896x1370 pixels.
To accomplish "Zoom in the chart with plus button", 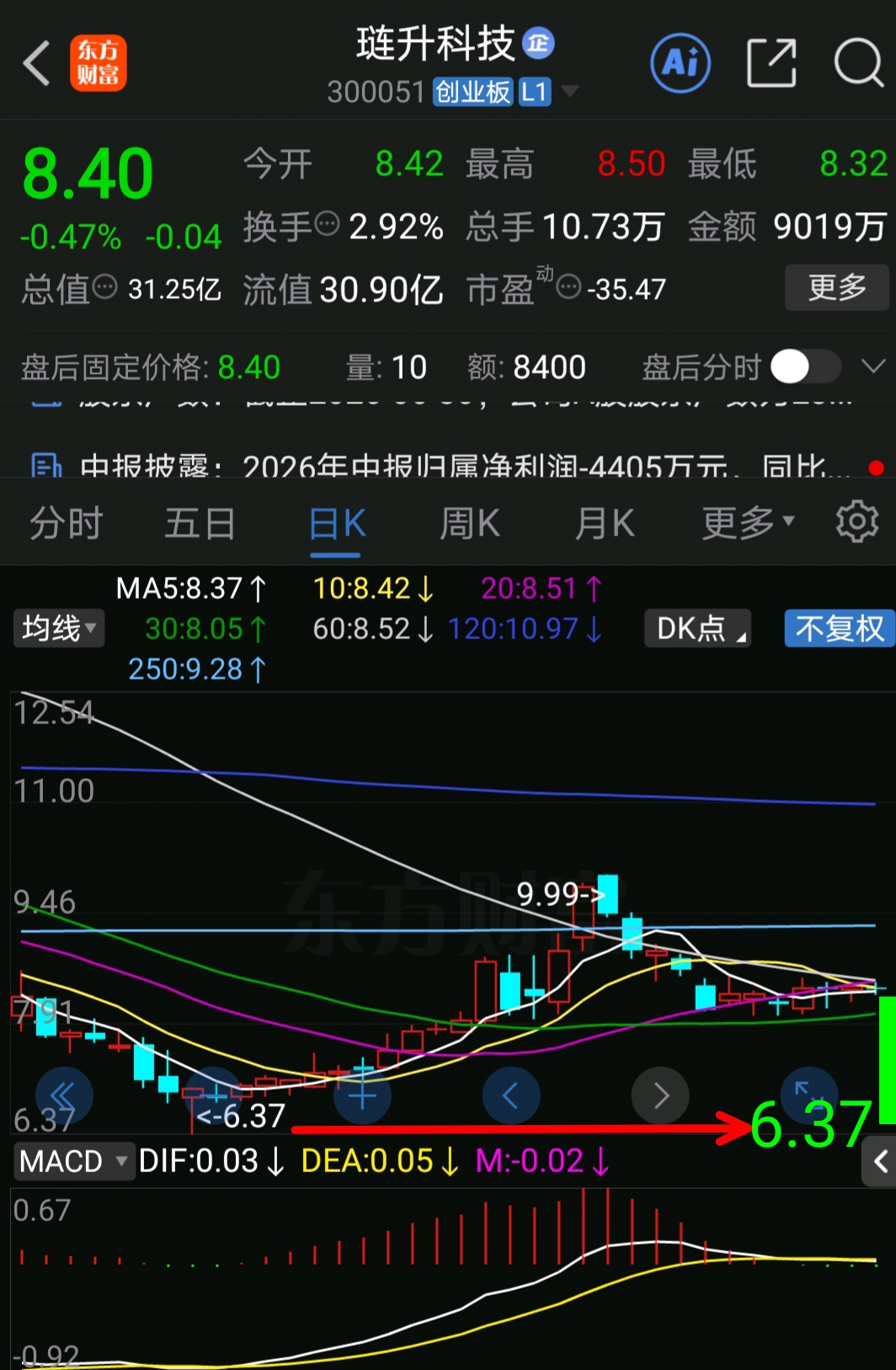I will click(362, 1095).
